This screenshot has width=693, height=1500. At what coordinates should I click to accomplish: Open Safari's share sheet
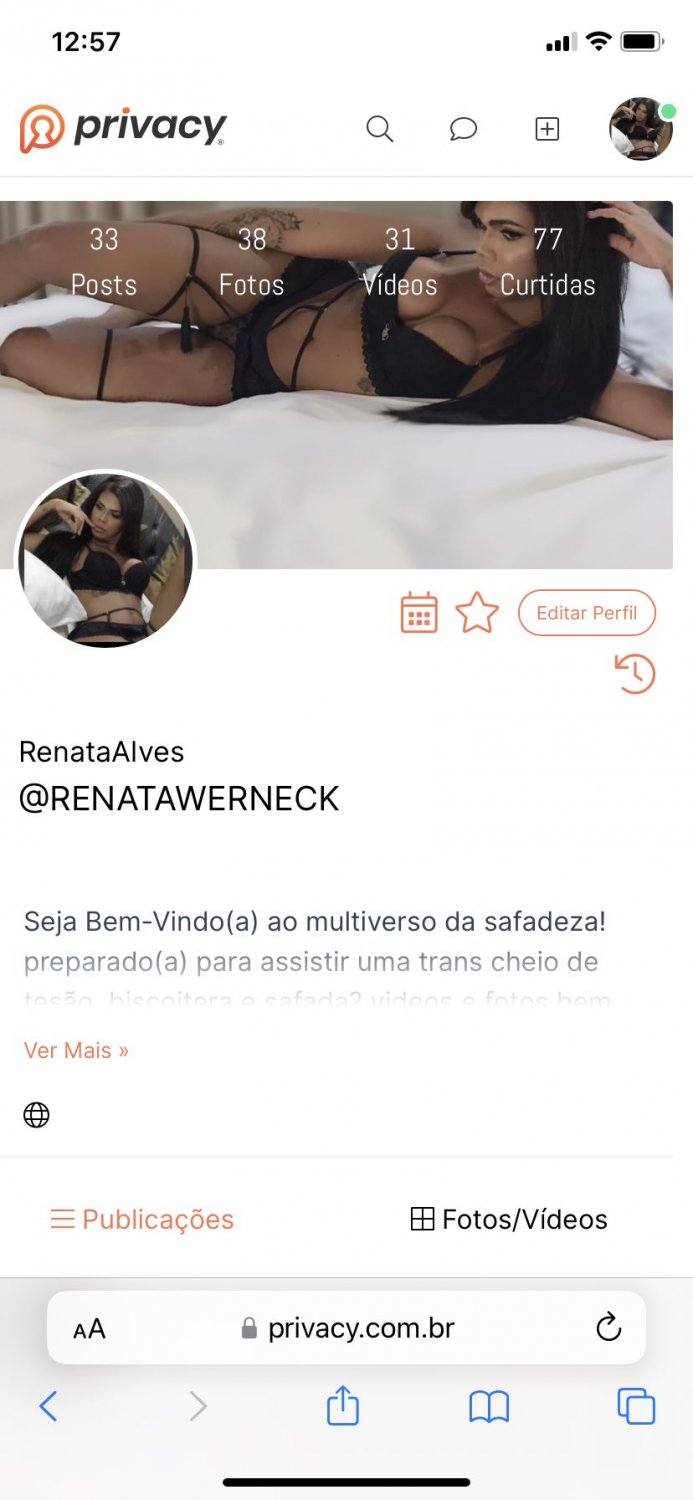(x=343, y=1406)
